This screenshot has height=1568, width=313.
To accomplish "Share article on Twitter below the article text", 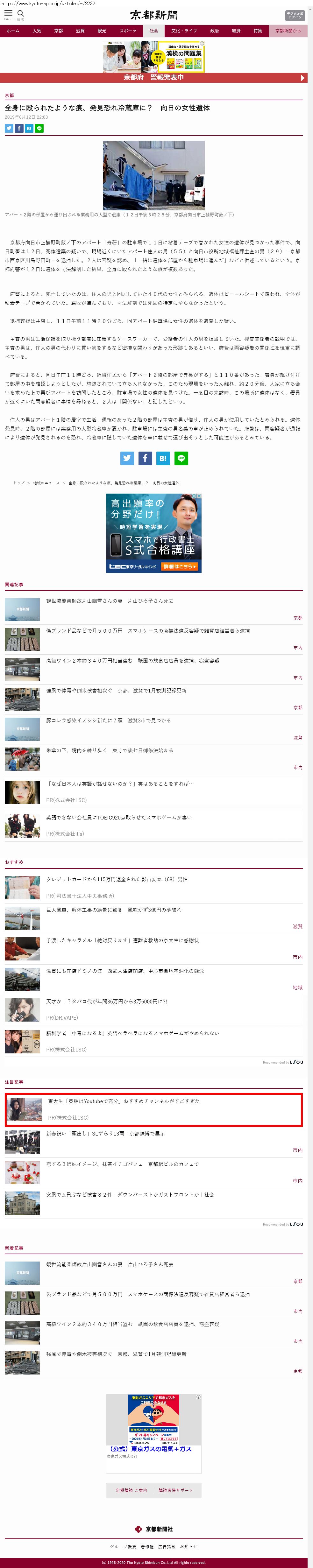I will click(x=127, y=458).
